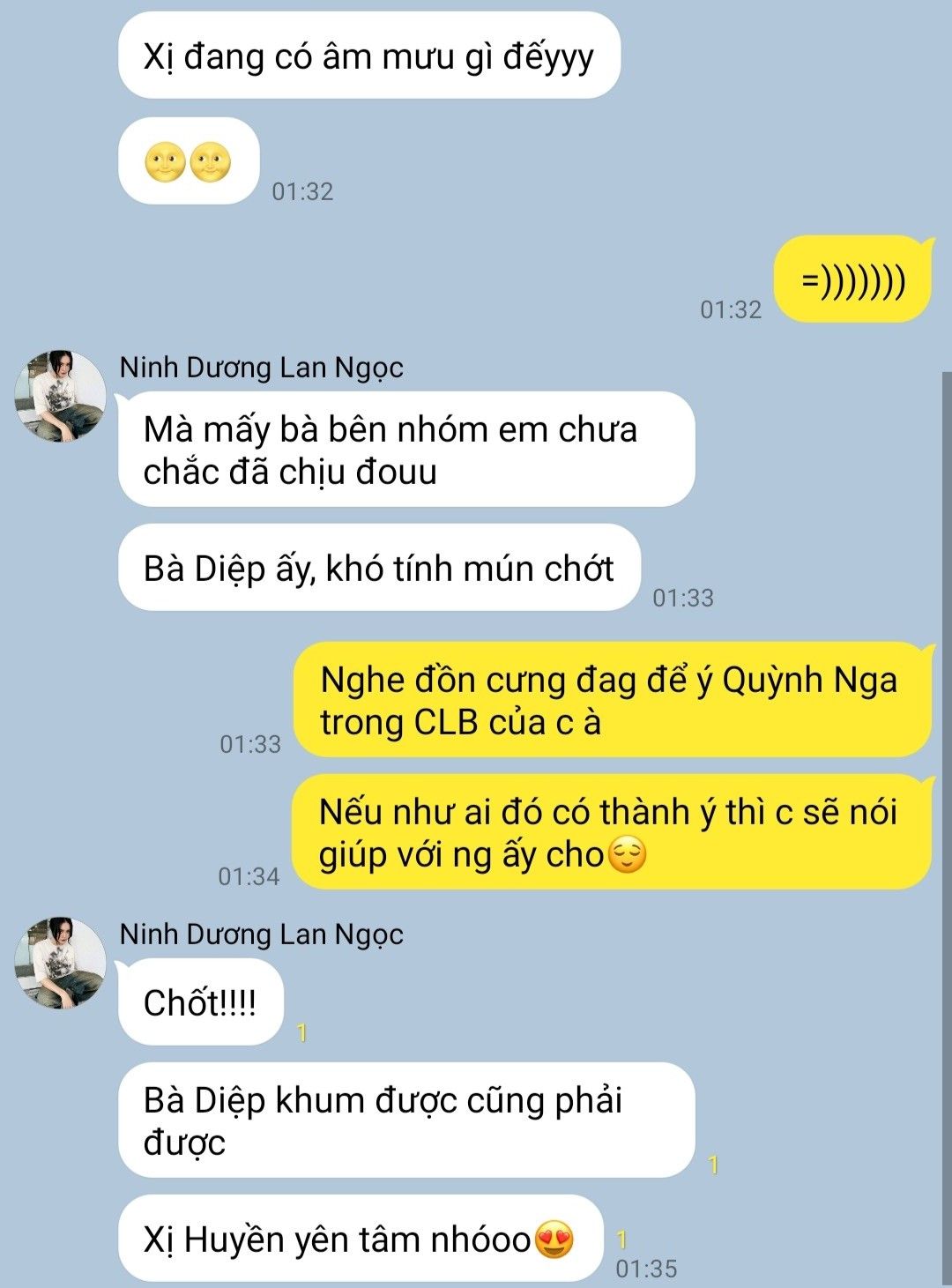Open Ninh Dương Lan Ngọc's avatar beside "Mà mấy bà" message
The image size is (952, 1288).
60,396
